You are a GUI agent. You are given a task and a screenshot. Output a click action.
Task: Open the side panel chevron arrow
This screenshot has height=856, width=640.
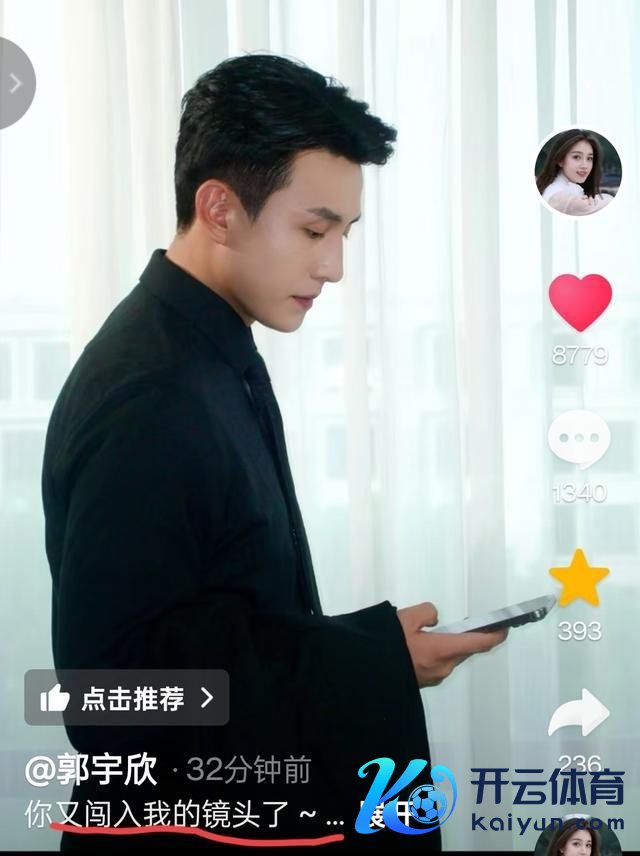coord(14,83)
